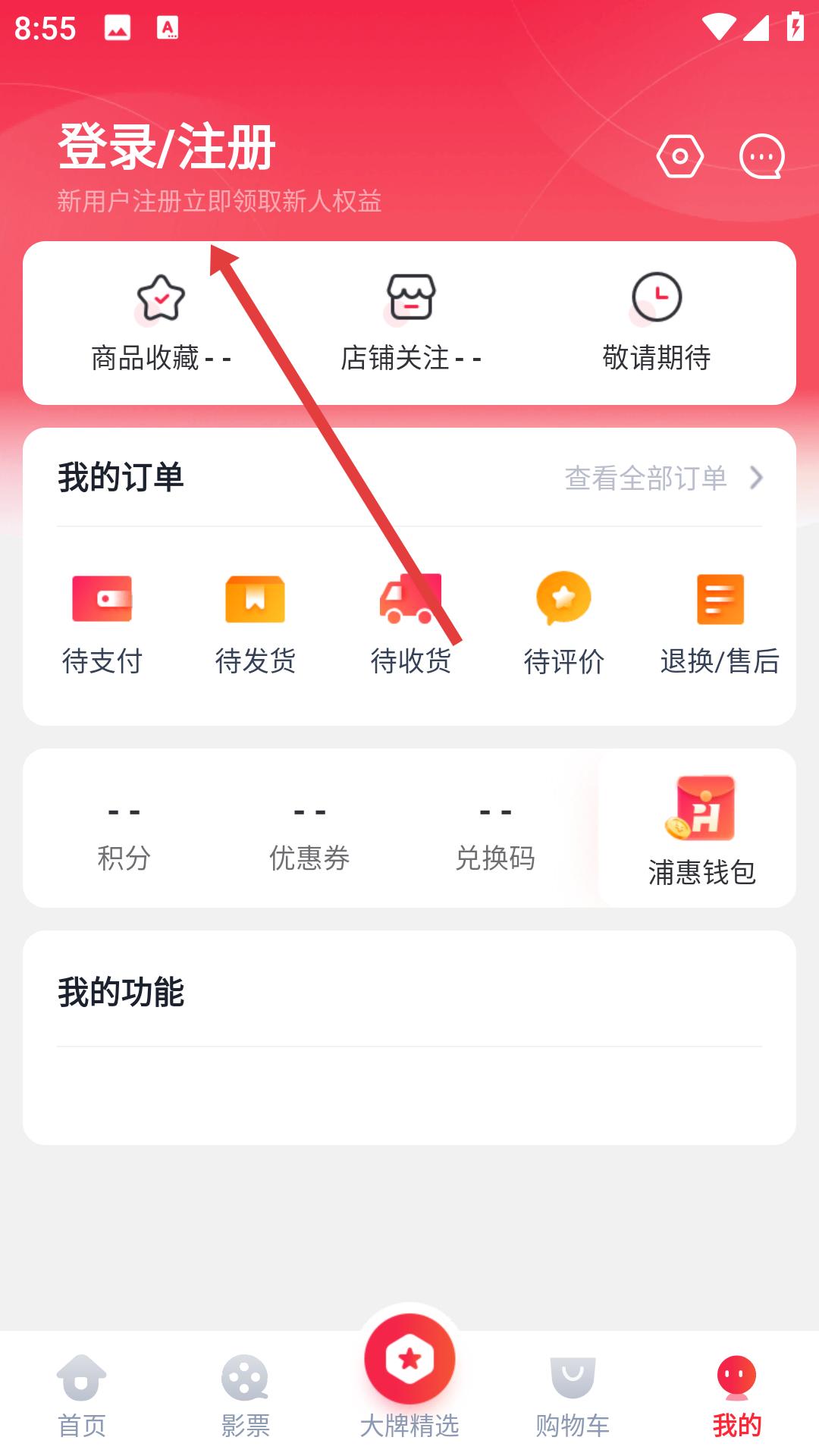Open the messages chat bubble icon
Screen dimensions: 819x1456
761,157
